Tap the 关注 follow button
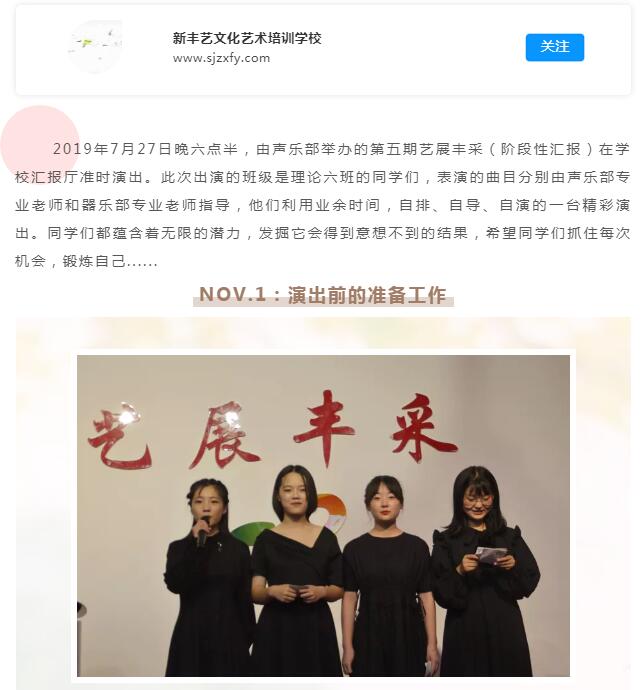The width and height of the screenshot is (642, 690). (554, 47)
